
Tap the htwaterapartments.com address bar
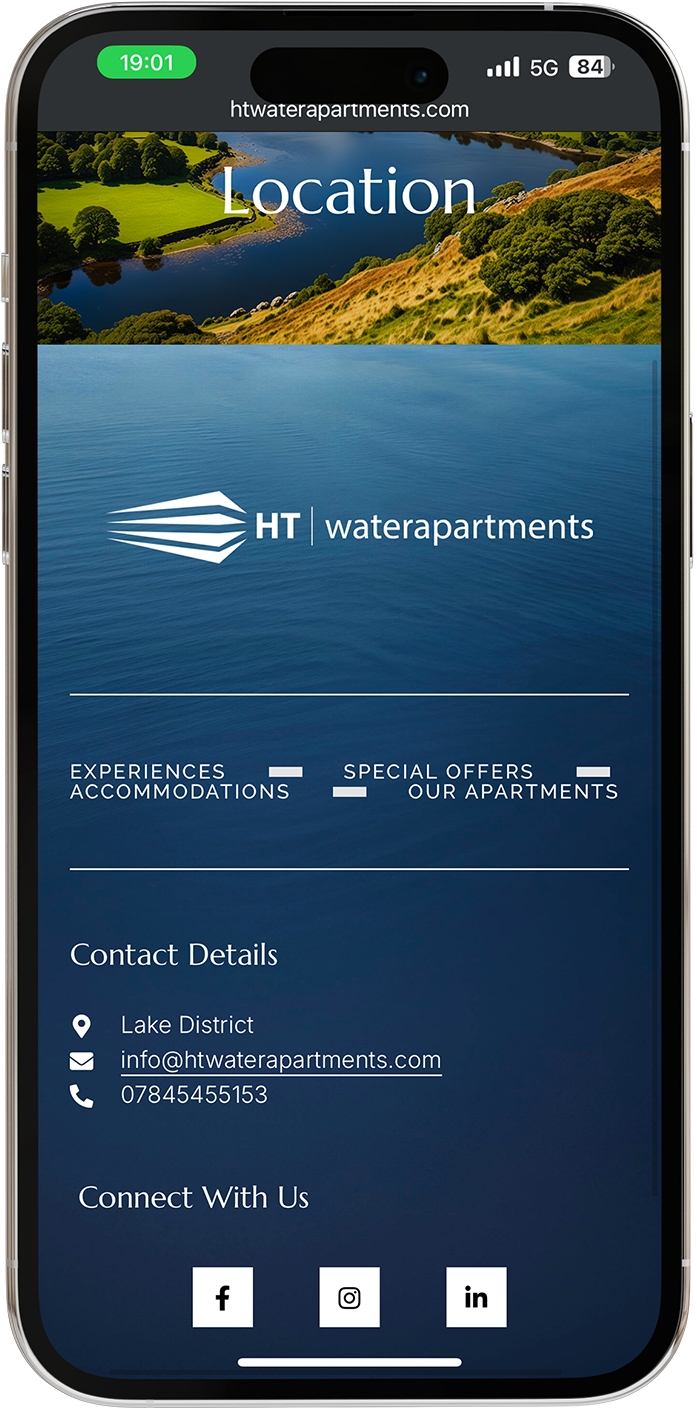pos(349,110)
